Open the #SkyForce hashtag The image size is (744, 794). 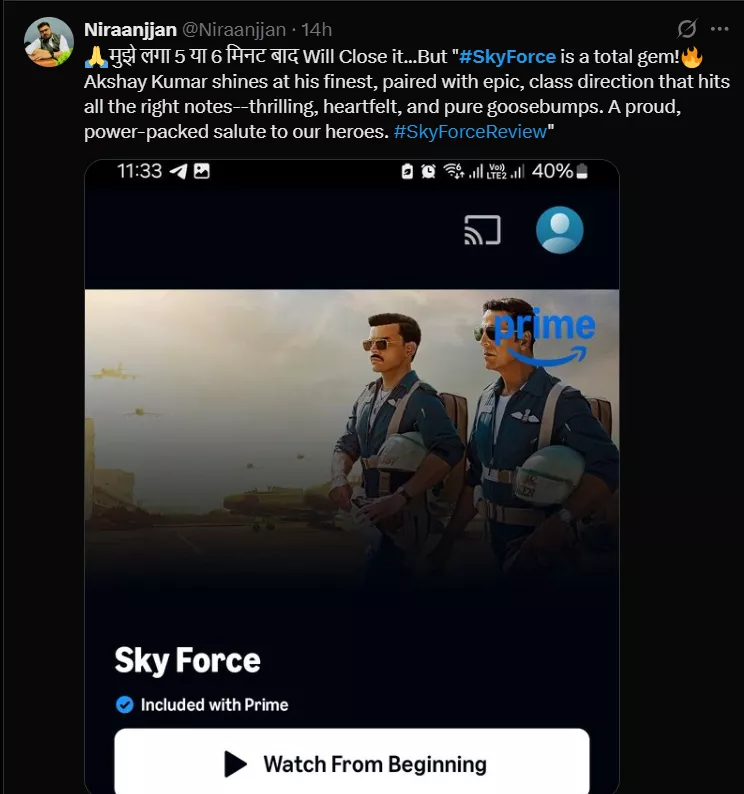507,56
